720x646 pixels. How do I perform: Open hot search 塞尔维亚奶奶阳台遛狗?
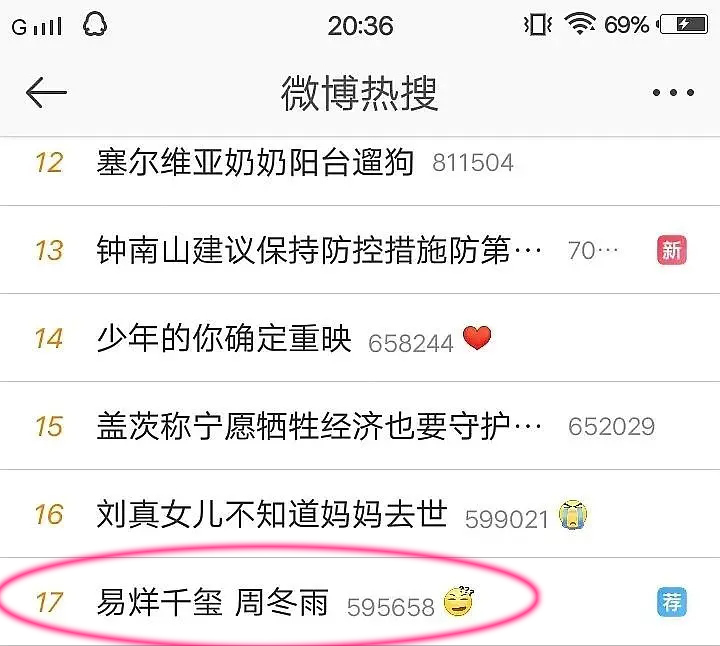pyautogui.click(x=255, y=162)
